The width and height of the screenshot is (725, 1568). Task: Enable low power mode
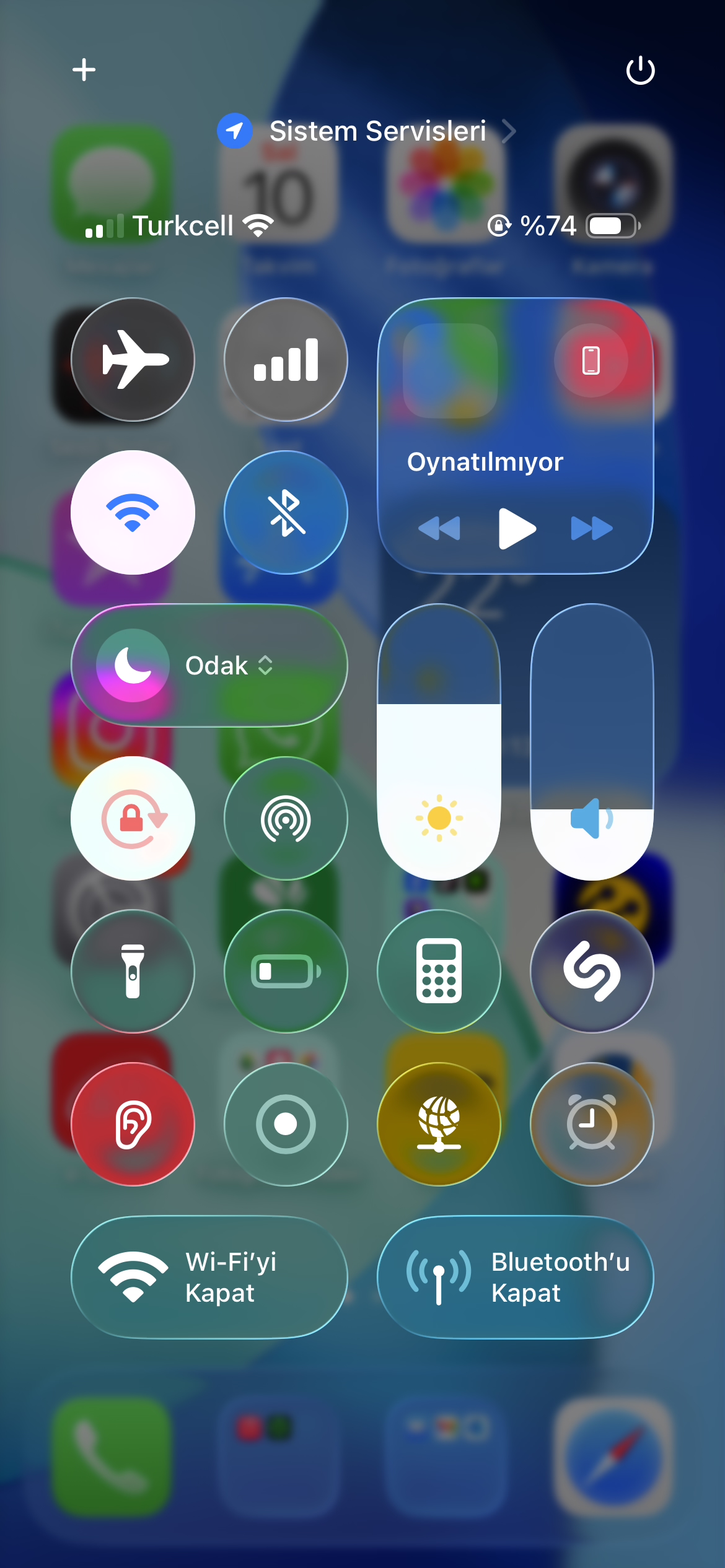(286, 971)
